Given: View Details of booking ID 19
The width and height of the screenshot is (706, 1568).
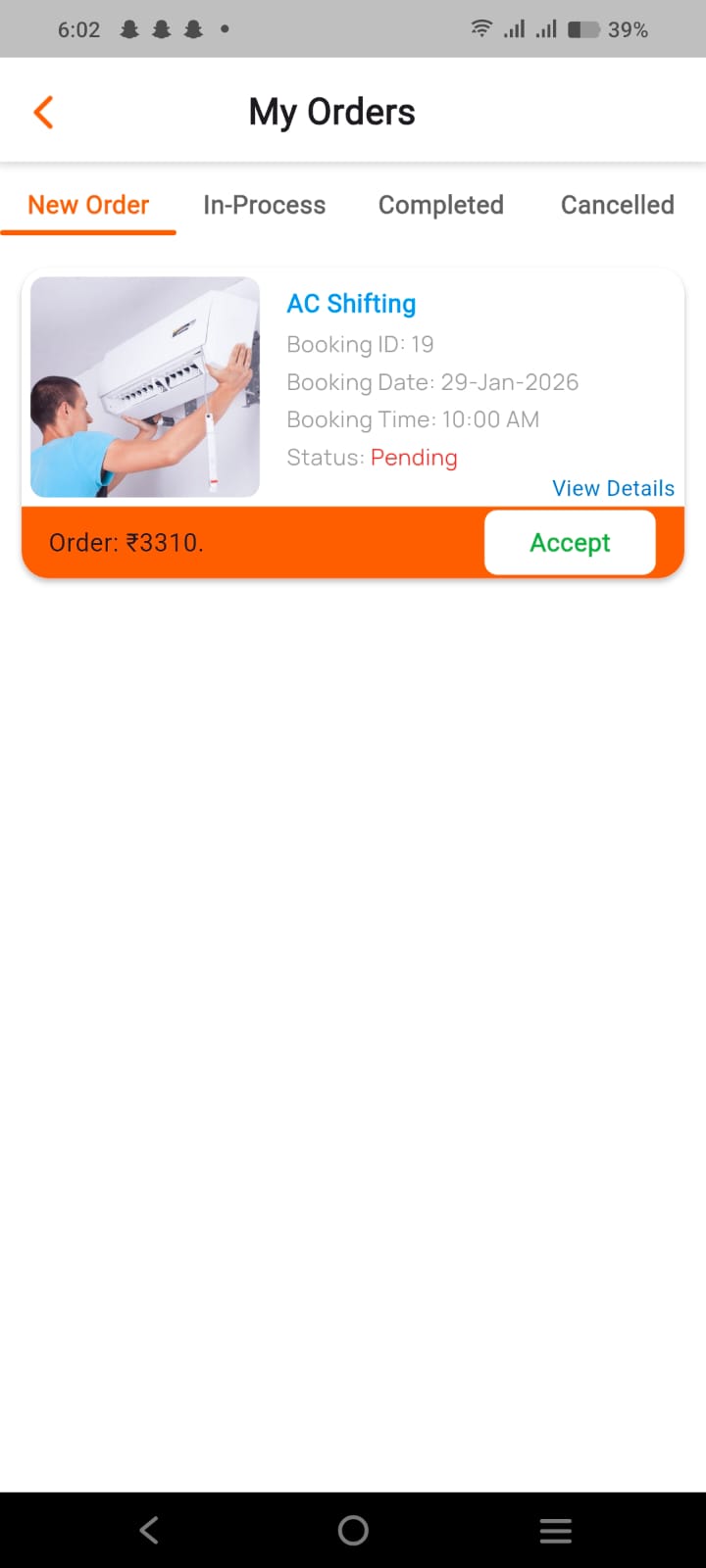Looking at the screenshot, I should click(613, 488).
